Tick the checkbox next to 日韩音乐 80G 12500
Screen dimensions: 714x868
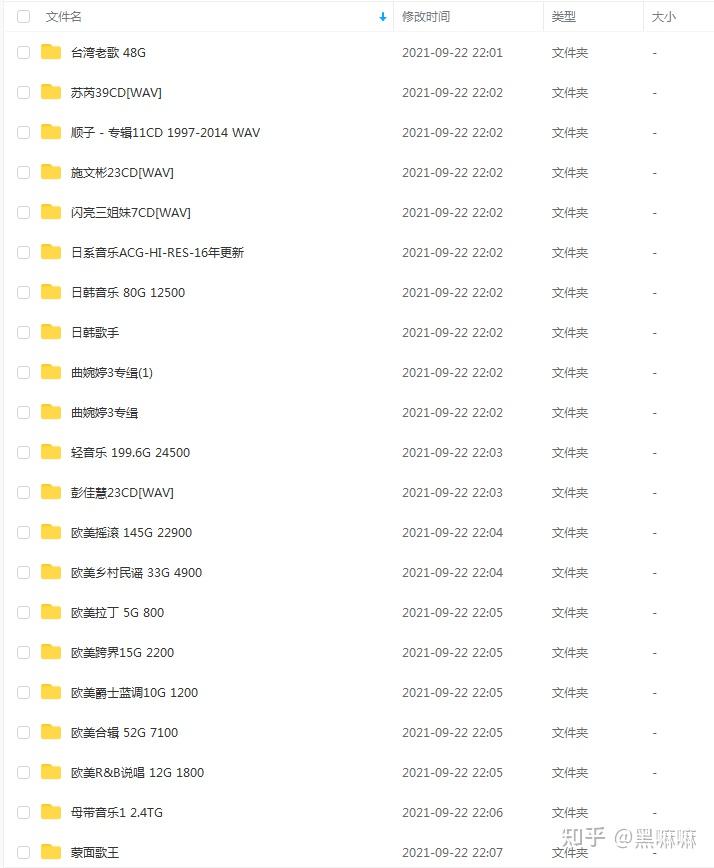click(23, 293)
